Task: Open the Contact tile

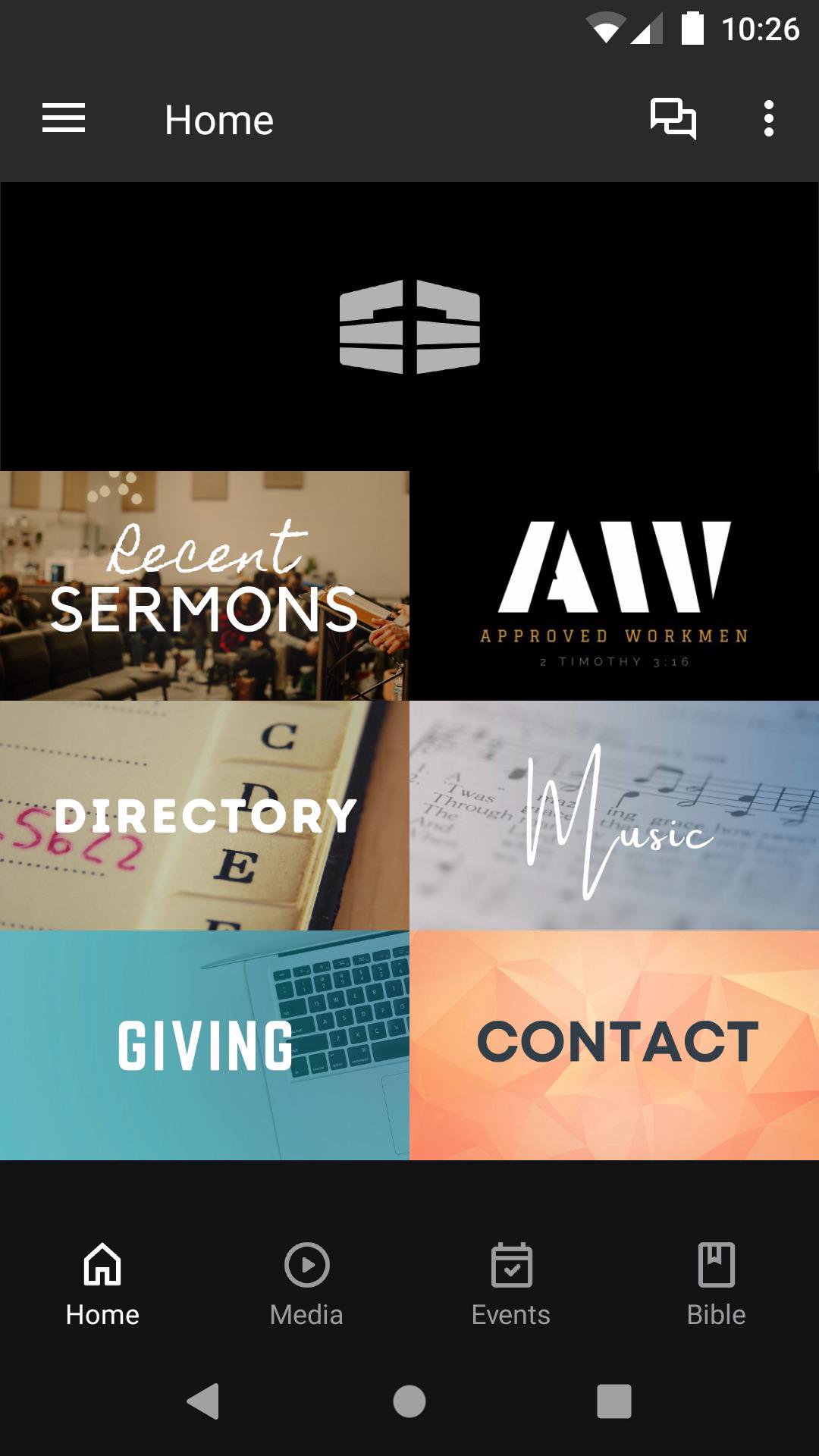Action: 614,1045
